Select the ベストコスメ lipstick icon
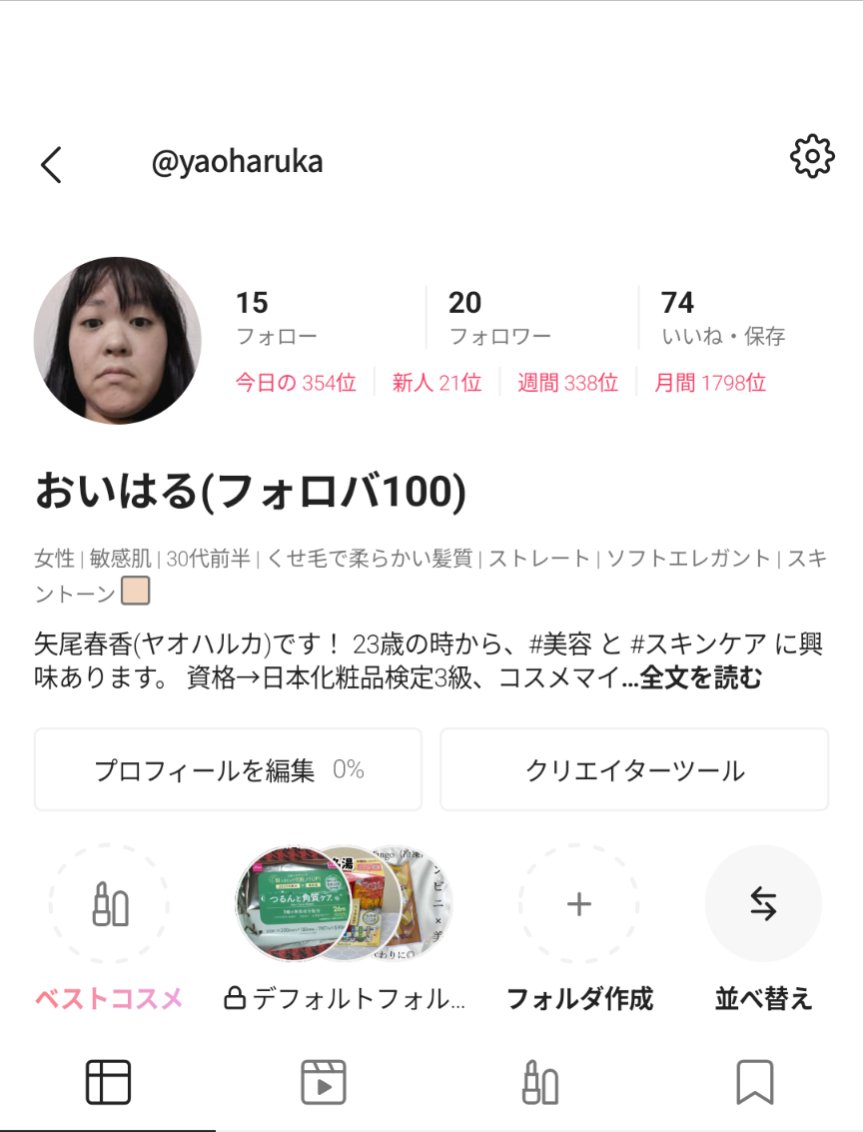This screenshot has width=863, height=1132. click(108, 904)
